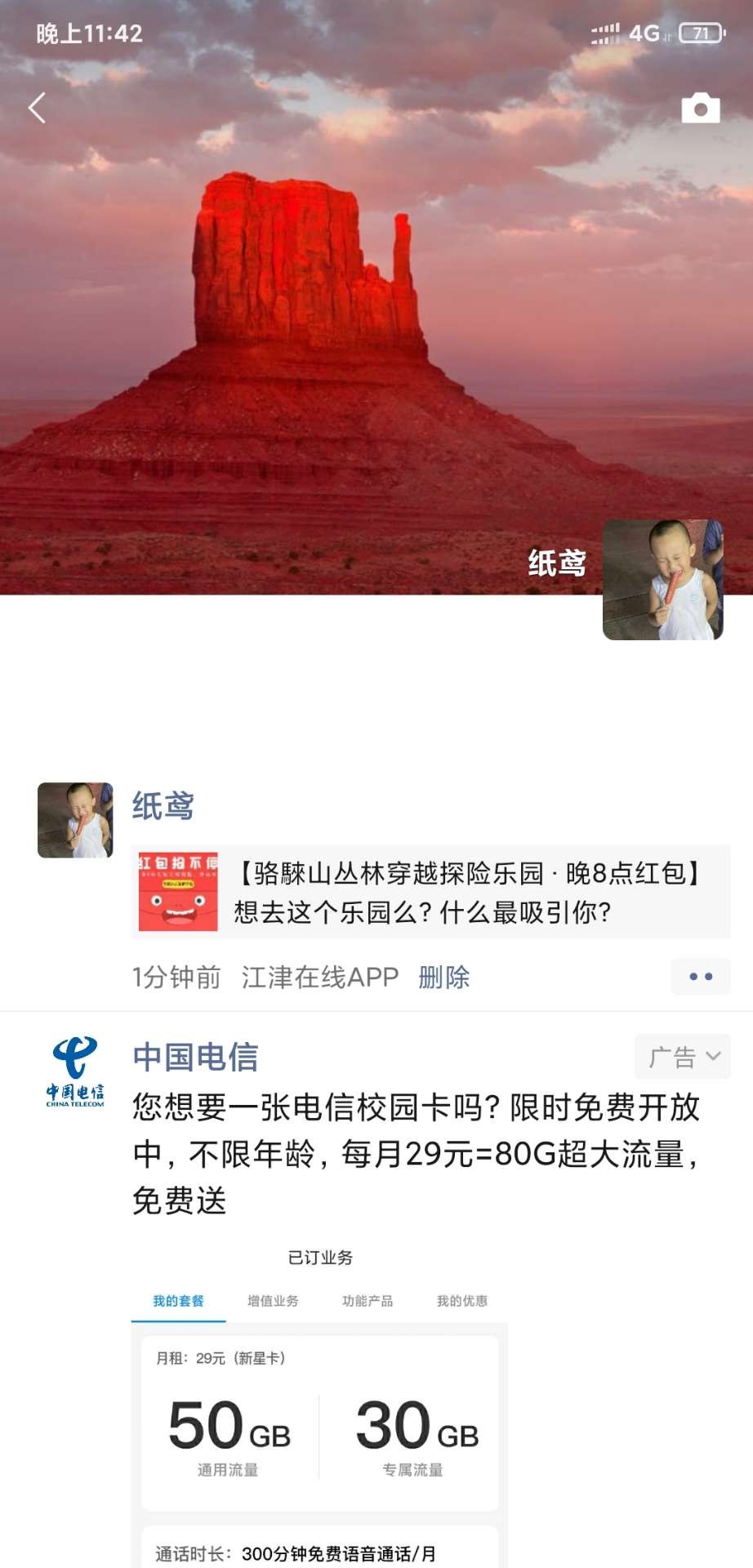The image size is (753, 1568).
Task: Open the 江津在线APP source link
Action: (319, 977)
